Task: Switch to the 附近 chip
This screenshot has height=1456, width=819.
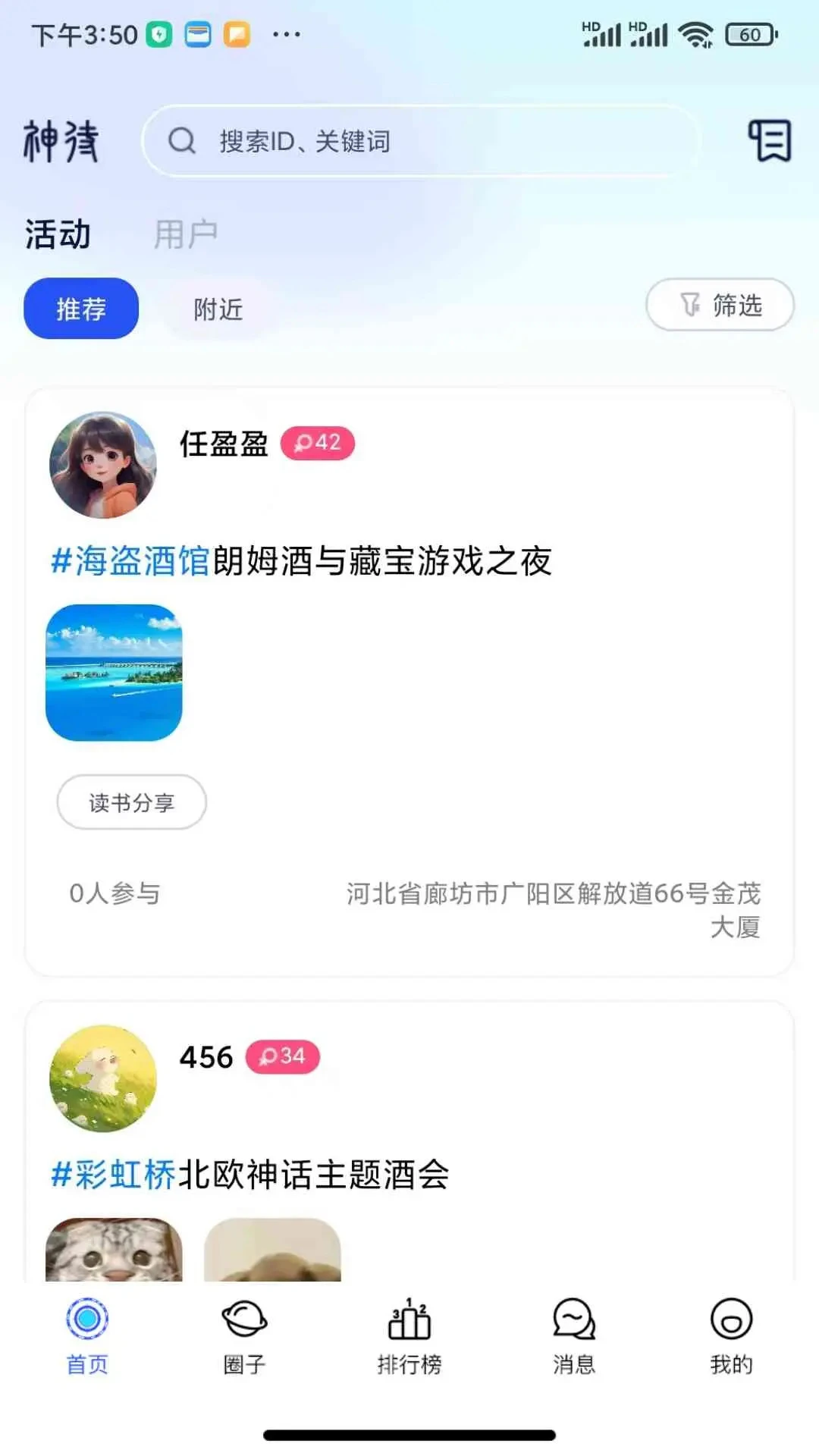Action: [x=218, y=309]
